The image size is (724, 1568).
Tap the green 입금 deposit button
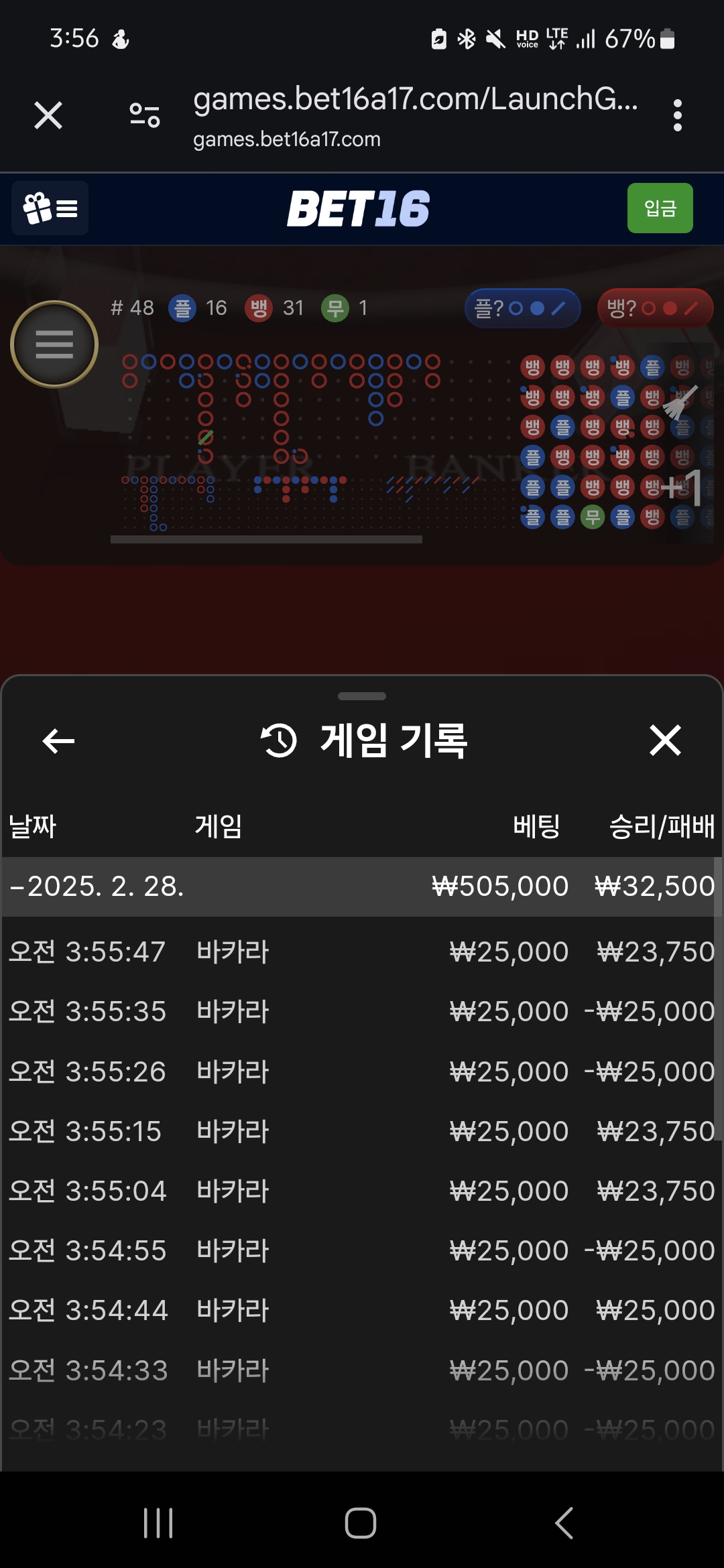(x=660, y=208)
